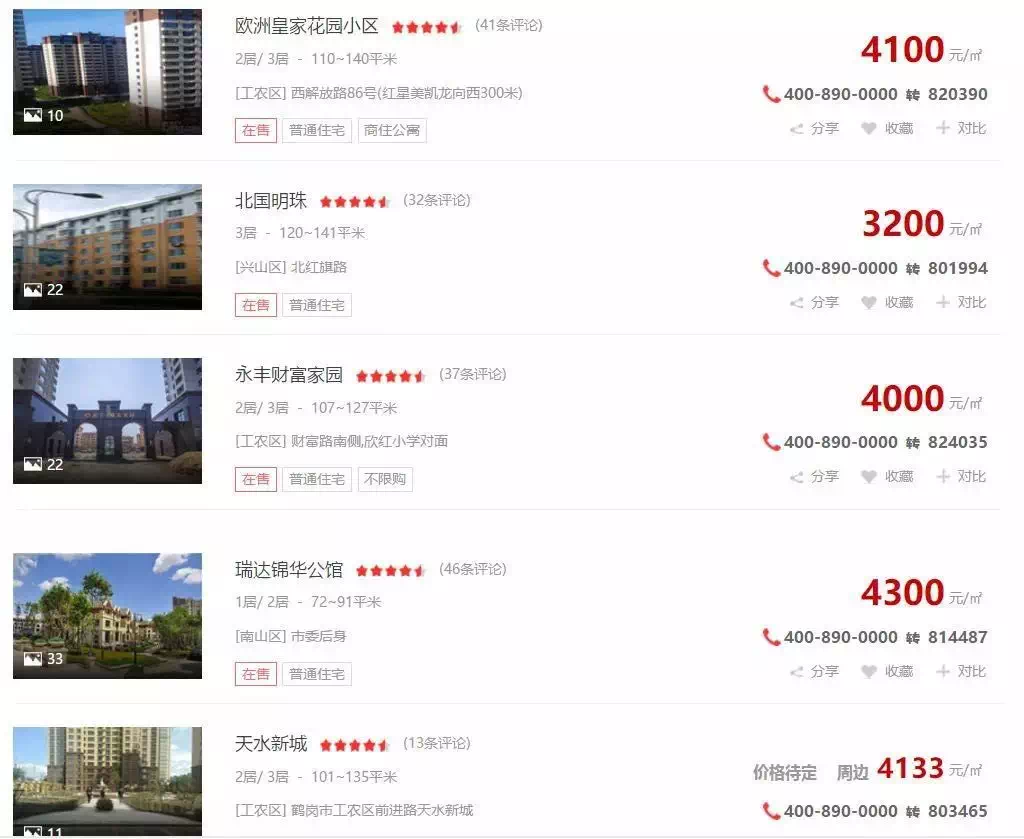Favorite the 欧洲皇家花园小区 listing
The width and height of the screenshot is (1024, 839).
click(887, 128)
